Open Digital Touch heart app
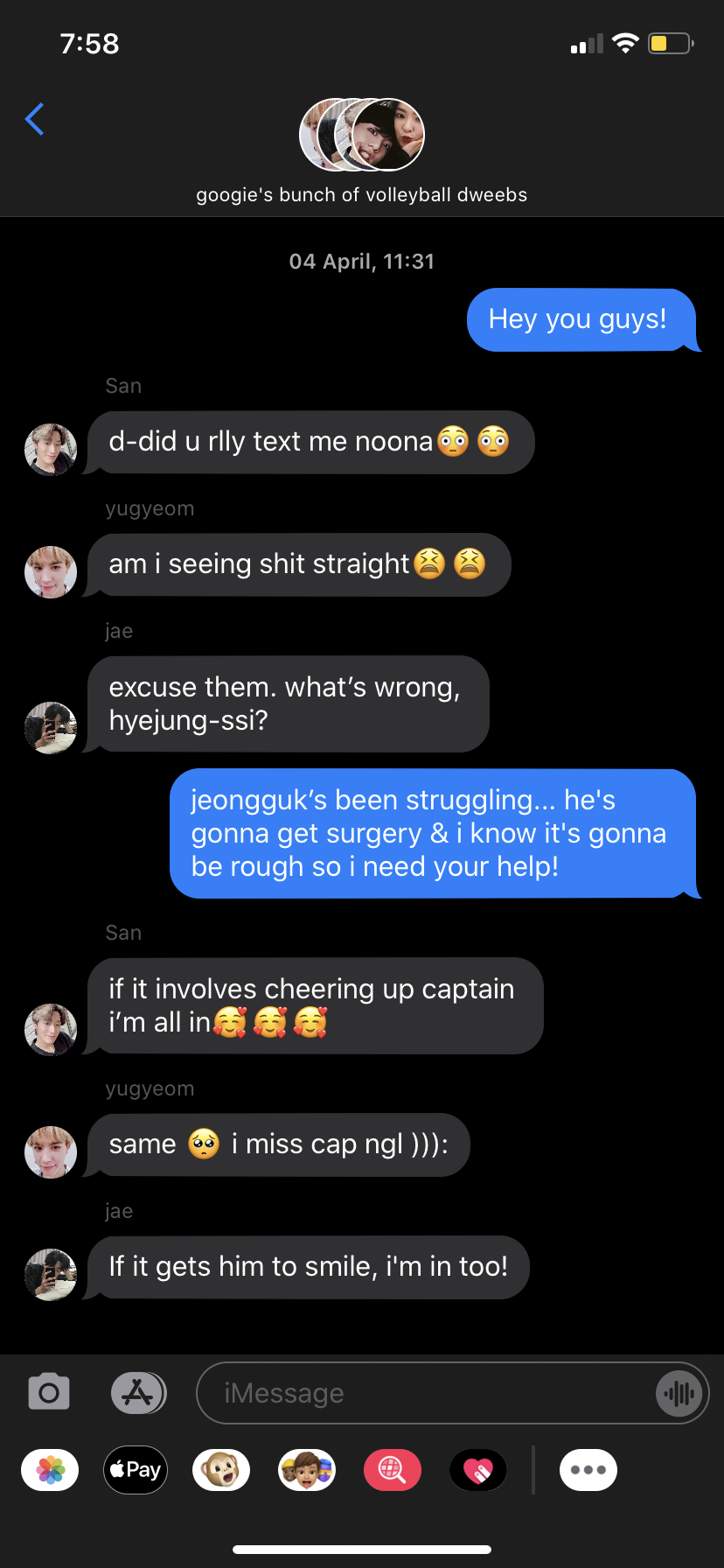 point(477,1470)
